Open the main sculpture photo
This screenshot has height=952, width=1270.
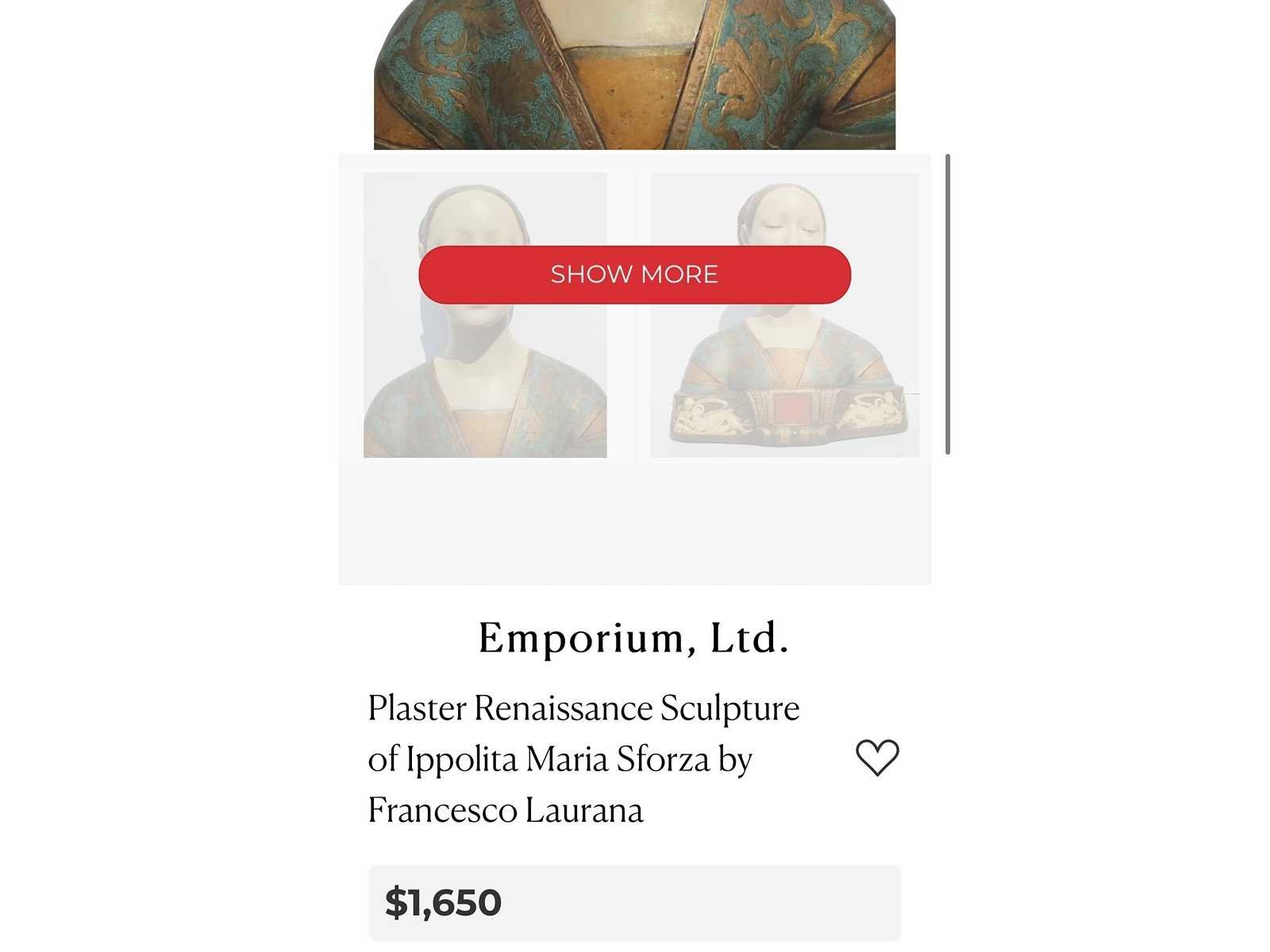pyautogui.click(x=634, y=75)
